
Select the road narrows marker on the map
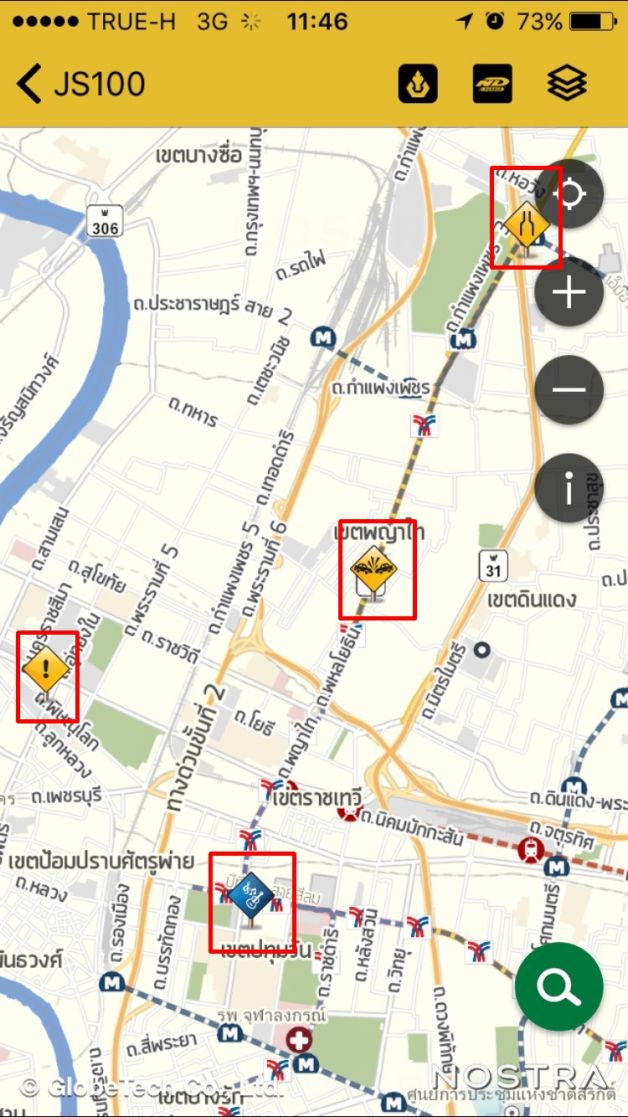(525, 221)
